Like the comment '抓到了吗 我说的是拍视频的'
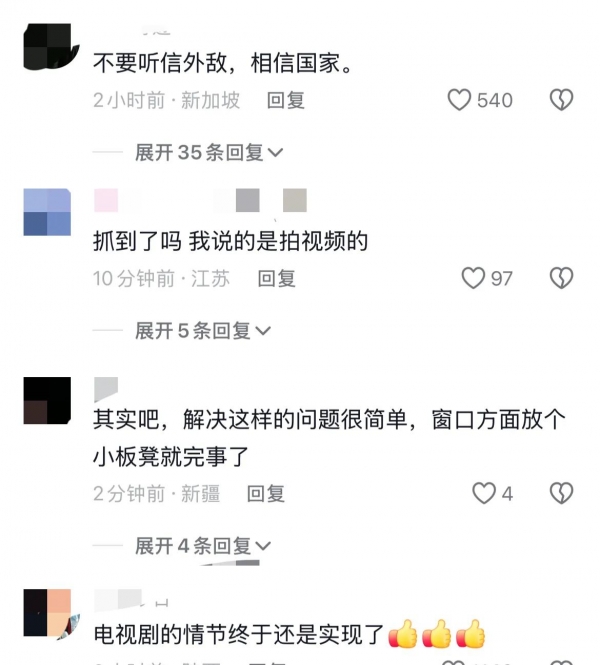The width and height of the screenshot is (600, 665). click(x=473, y=278)
